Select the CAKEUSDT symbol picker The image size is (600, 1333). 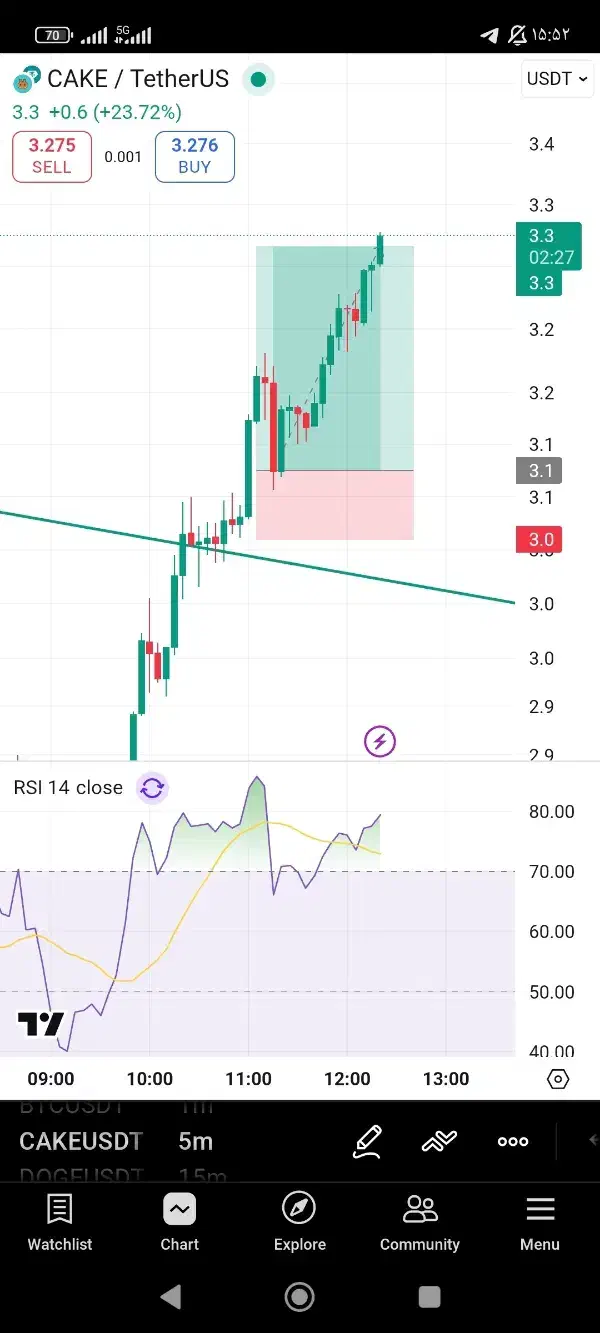point(81,1141)
